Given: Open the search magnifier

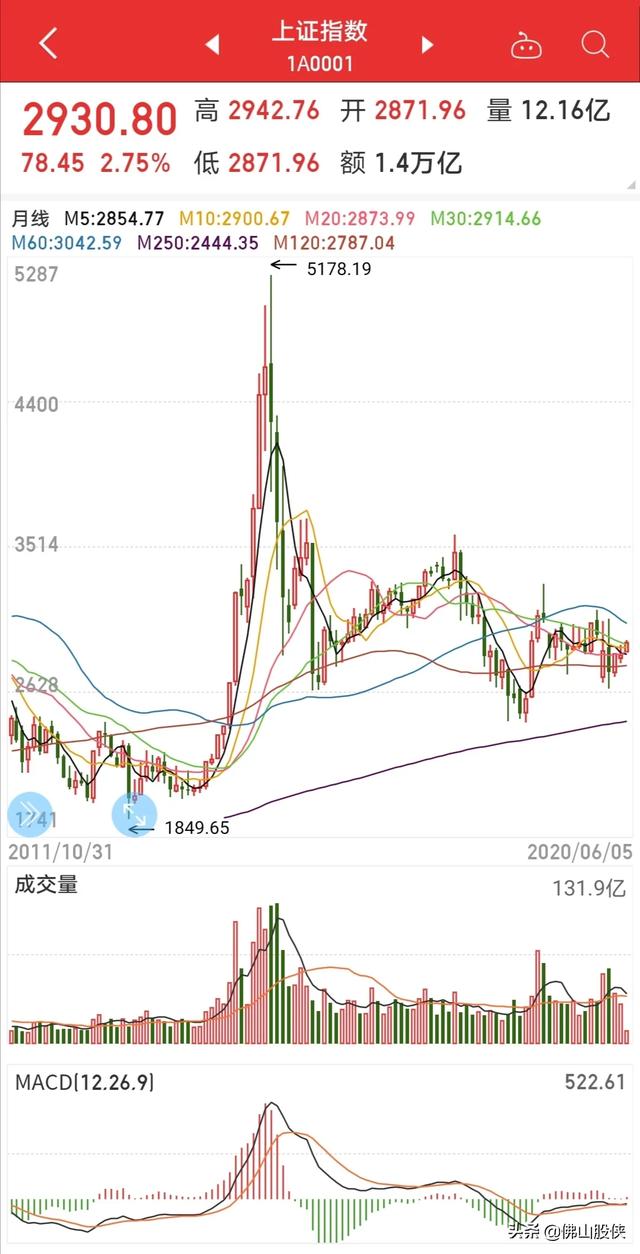Looking at the screenshot, I should point(595,44).
